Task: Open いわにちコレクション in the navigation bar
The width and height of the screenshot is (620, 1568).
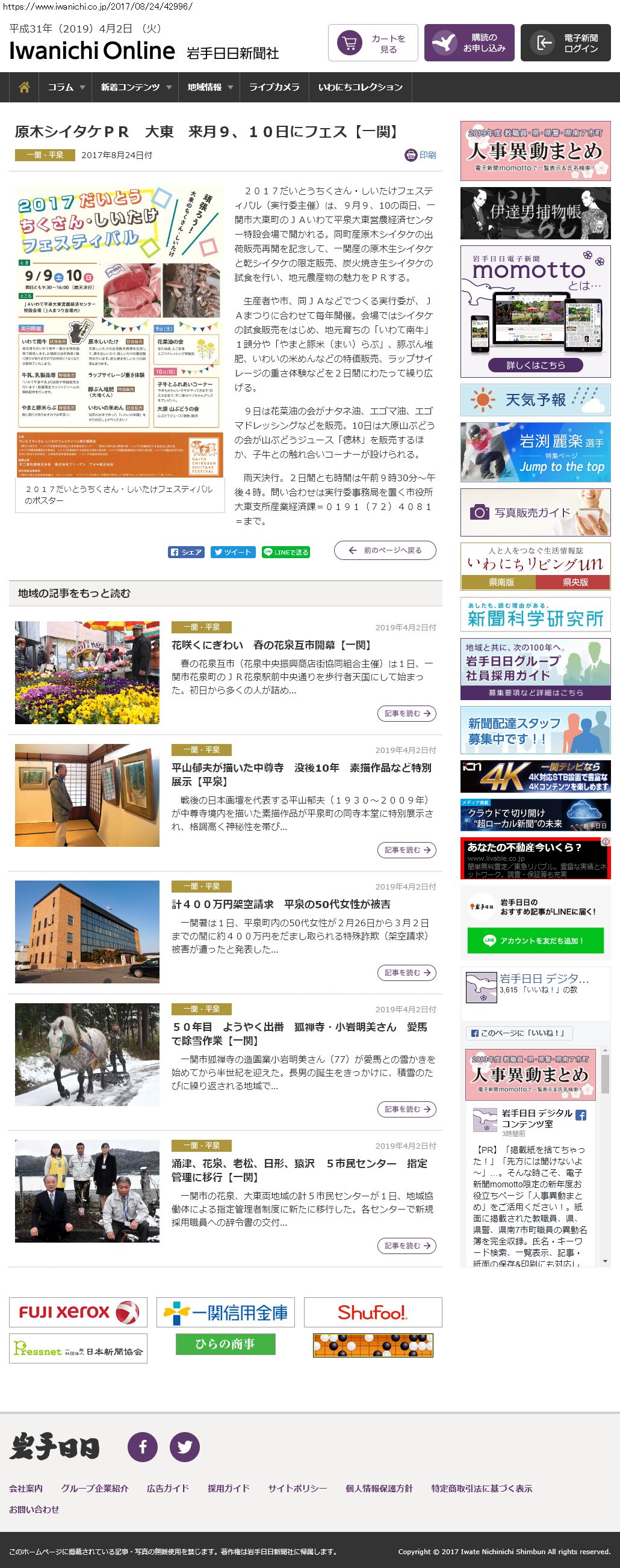Action: click(361, 87)
